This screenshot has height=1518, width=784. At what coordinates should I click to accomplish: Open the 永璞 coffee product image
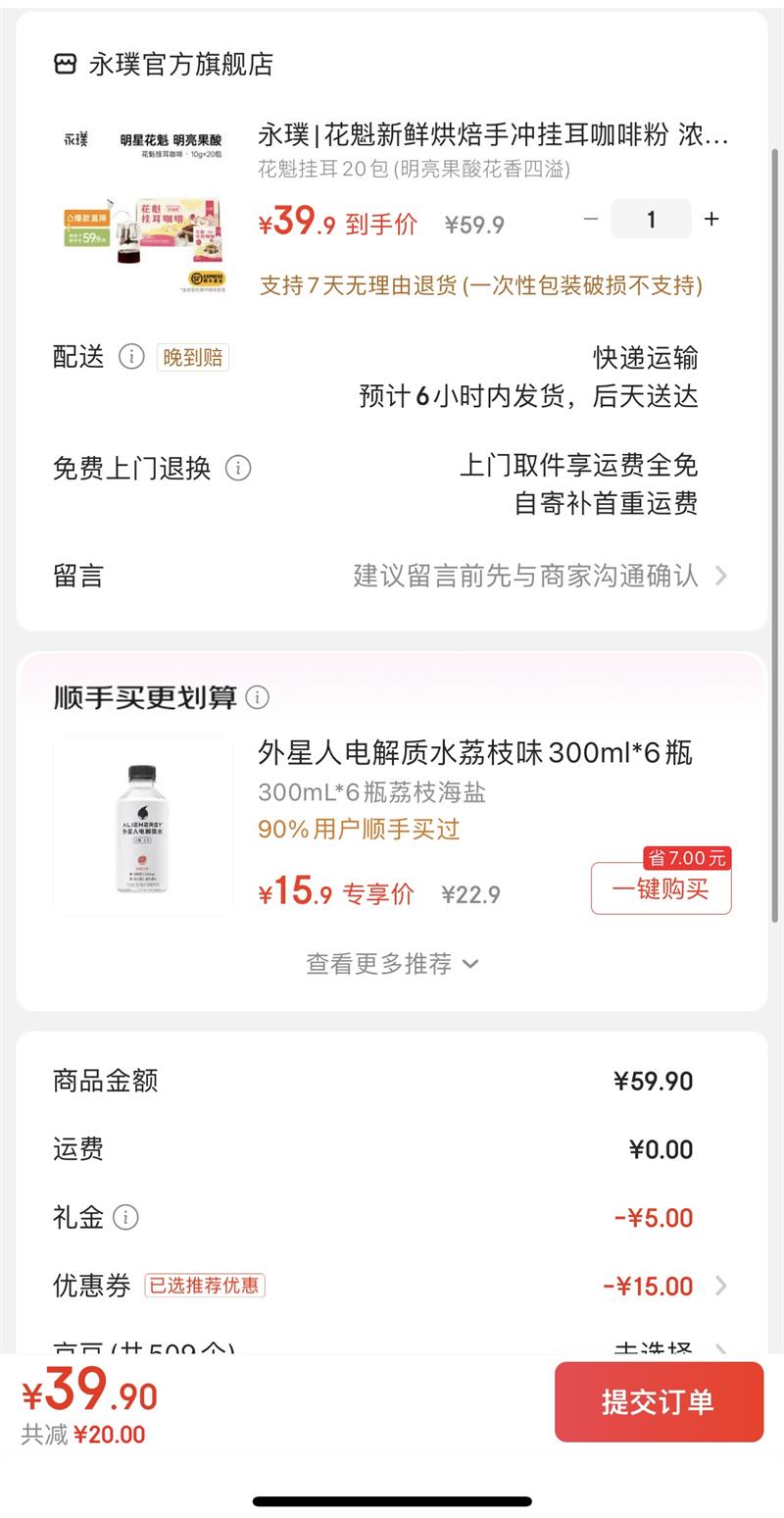(143, 208)
